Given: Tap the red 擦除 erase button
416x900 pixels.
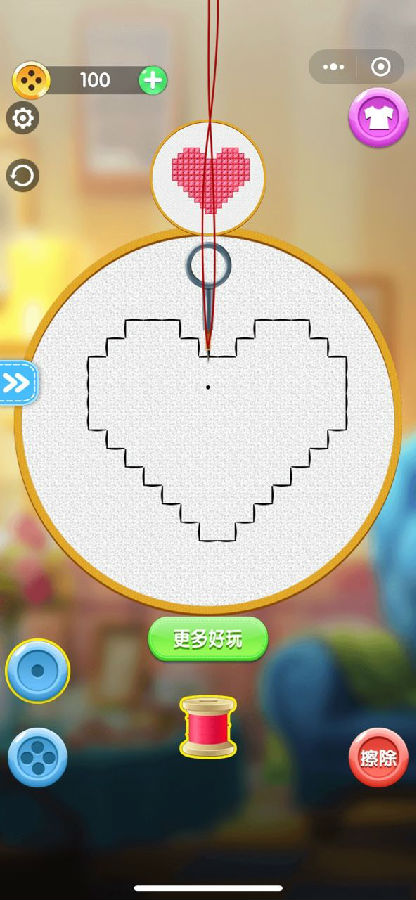Looking at the screenshot, I should click(379, 758).
